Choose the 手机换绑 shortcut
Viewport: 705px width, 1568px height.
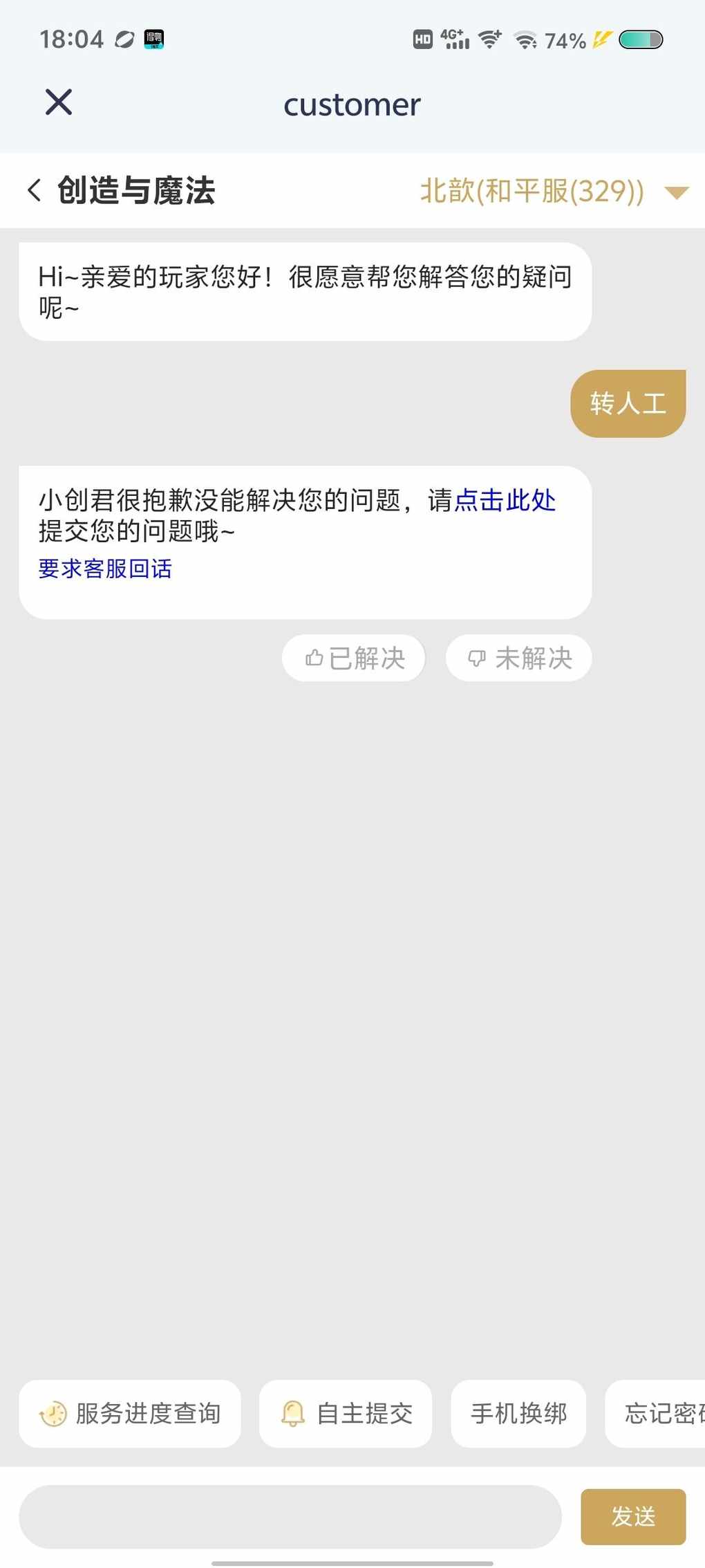pos(518,1413)
